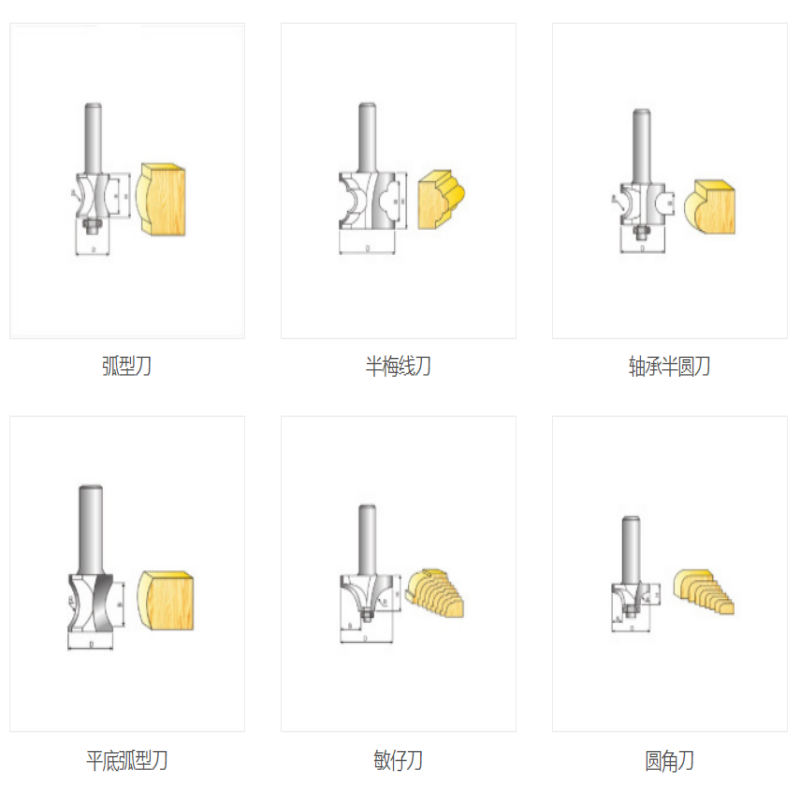View the 半梅线刀 router bit
Image resolution: width=800 pixels, height=800 pixels.
coord(398,181)
